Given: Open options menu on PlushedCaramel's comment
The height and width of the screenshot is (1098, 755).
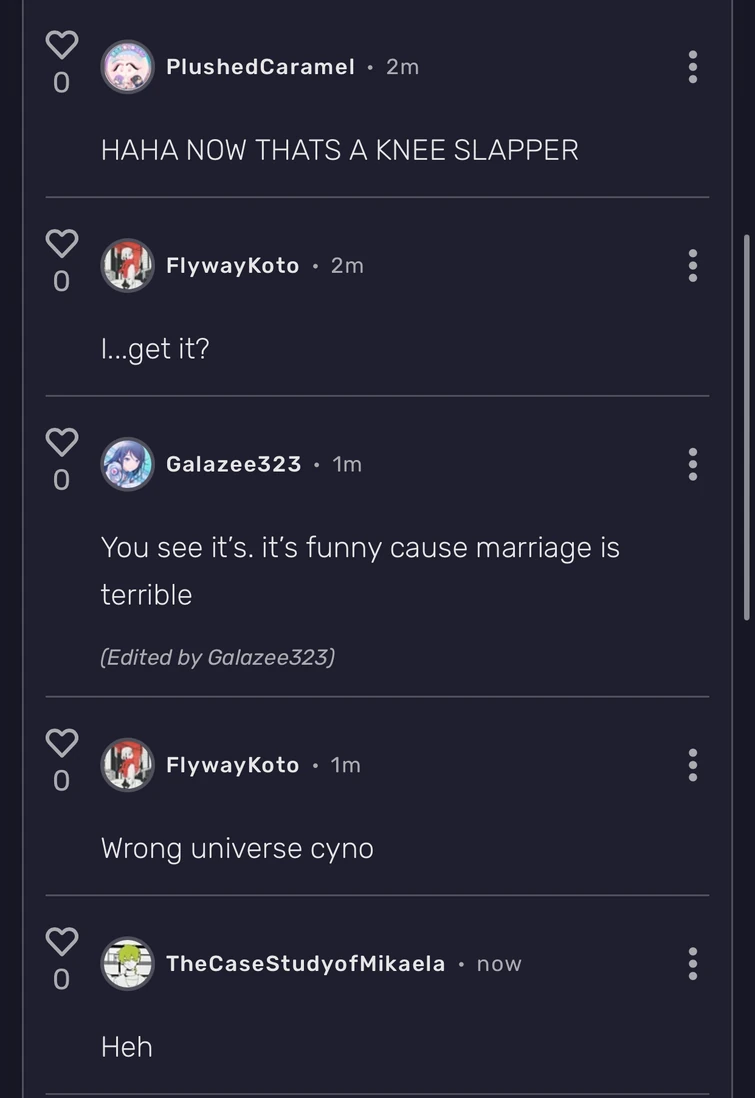Looking at the screenshot, I should pos(692,67).
